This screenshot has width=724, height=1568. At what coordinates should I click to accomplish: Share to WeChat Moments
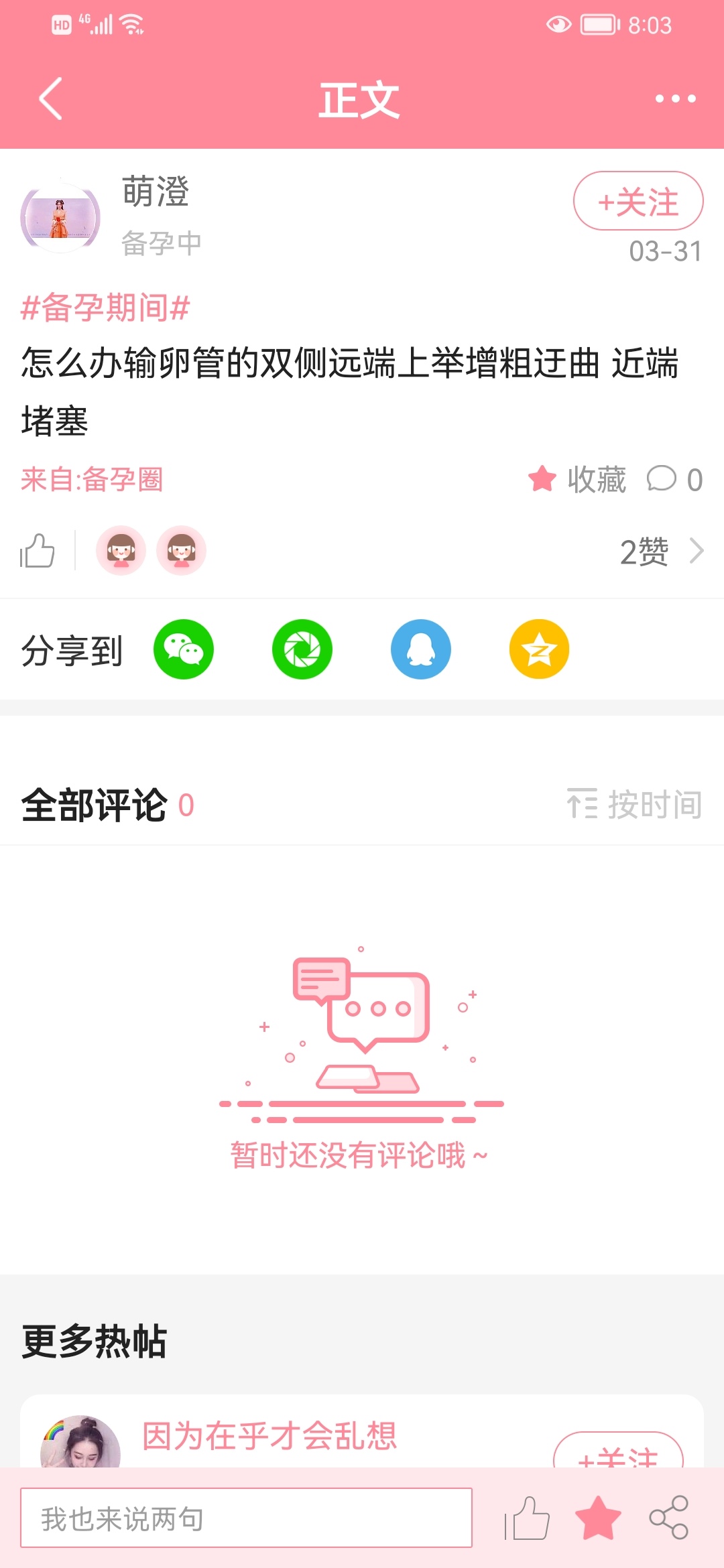(302, 649)
